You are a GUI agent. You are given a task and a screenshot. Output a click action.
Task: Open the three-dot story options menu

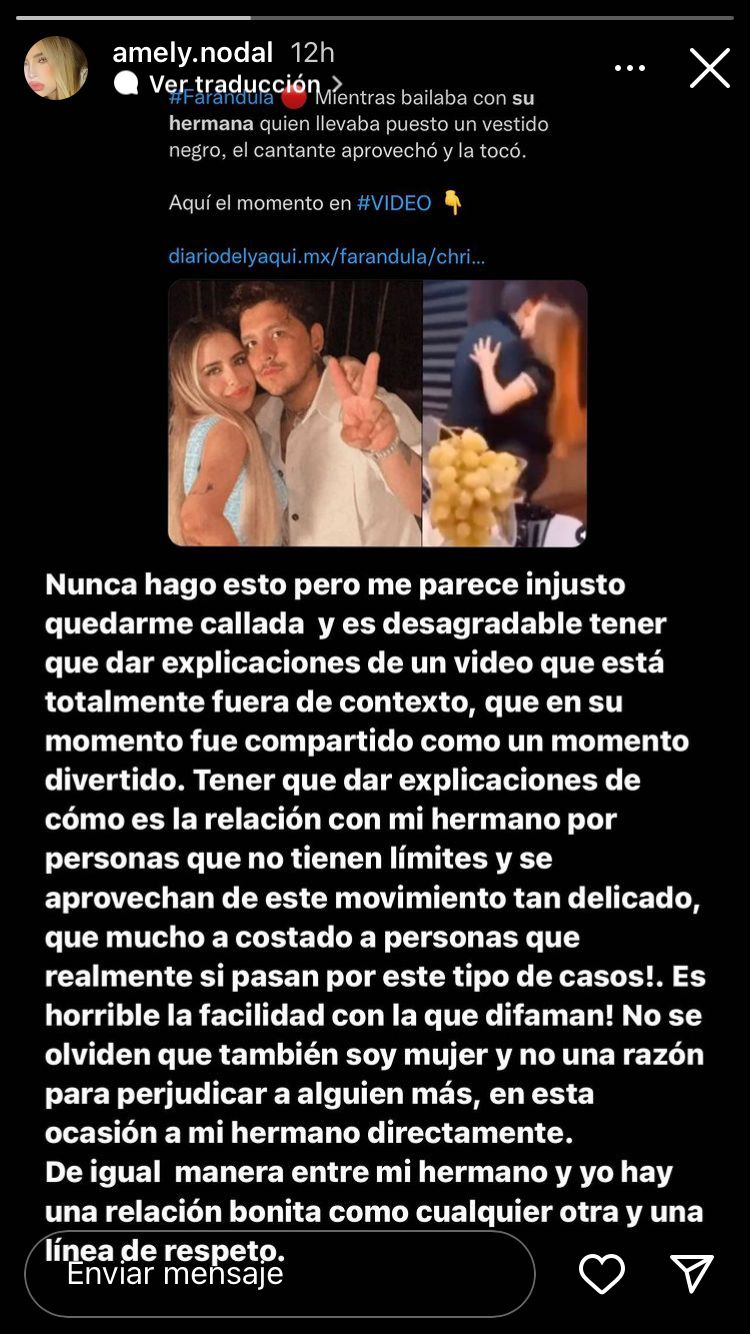point(630,68)
